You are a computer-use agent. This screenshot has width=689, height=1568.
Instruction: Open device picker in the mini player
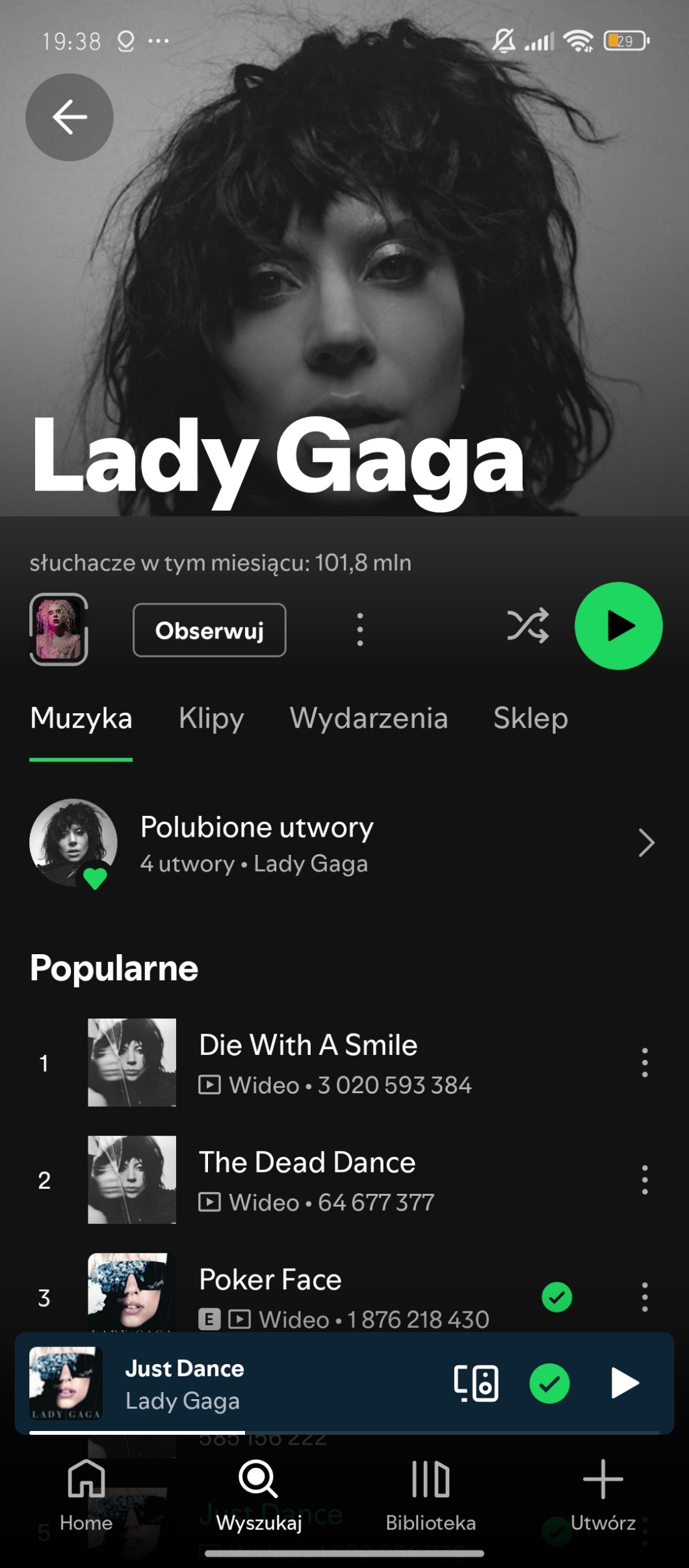pyautogui.click(x=476, y=1383)
